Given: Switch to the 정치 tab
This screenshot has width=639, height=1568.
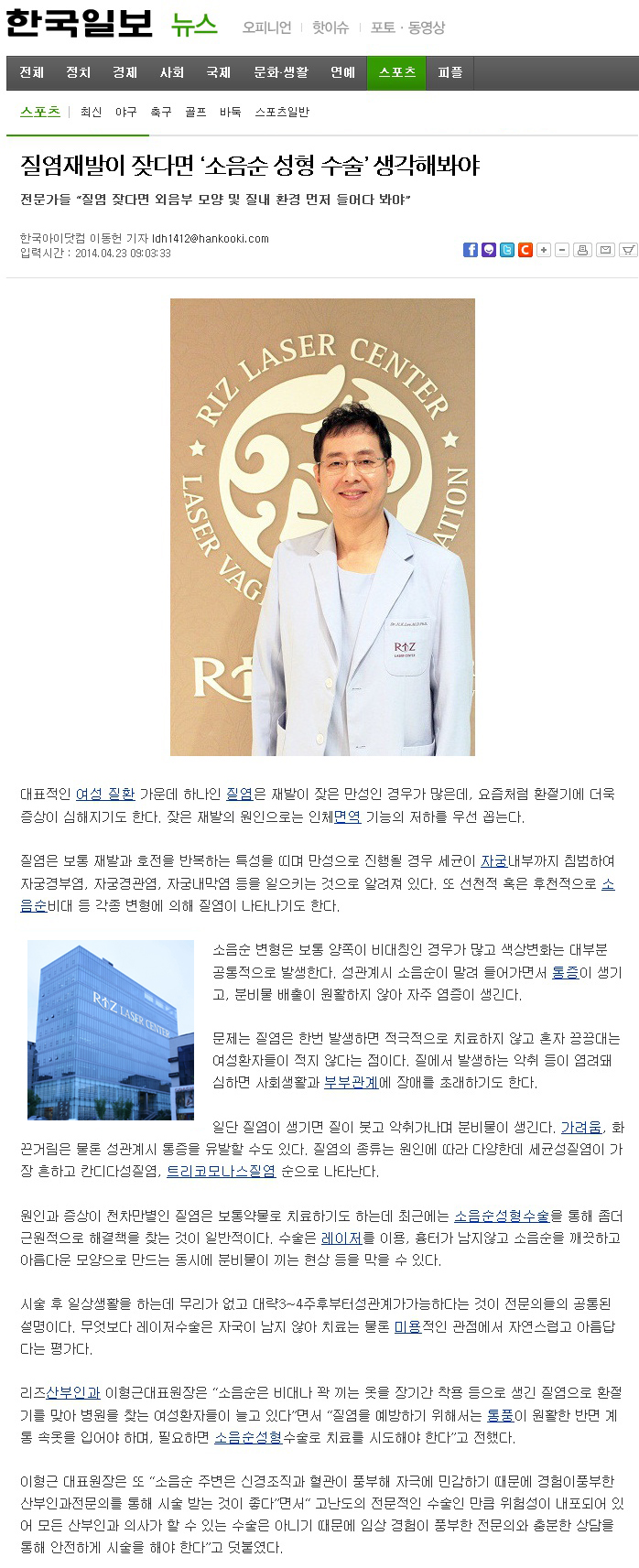Looking at the screenshot, I should pyautogui.click(x=78, y=72).
